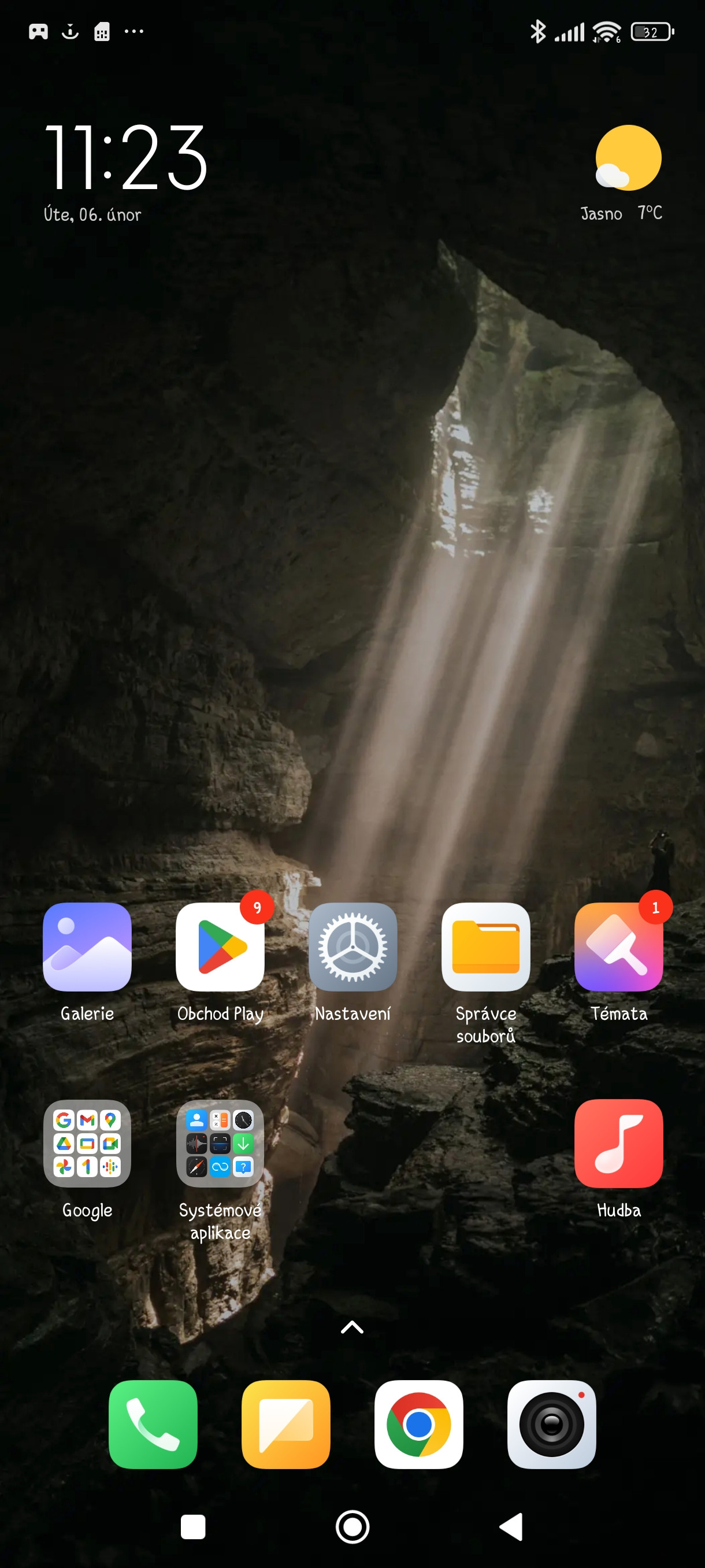Screen dimensions: 705x1568
Task: Expand the Google folder
Action: pos(87,1143)
